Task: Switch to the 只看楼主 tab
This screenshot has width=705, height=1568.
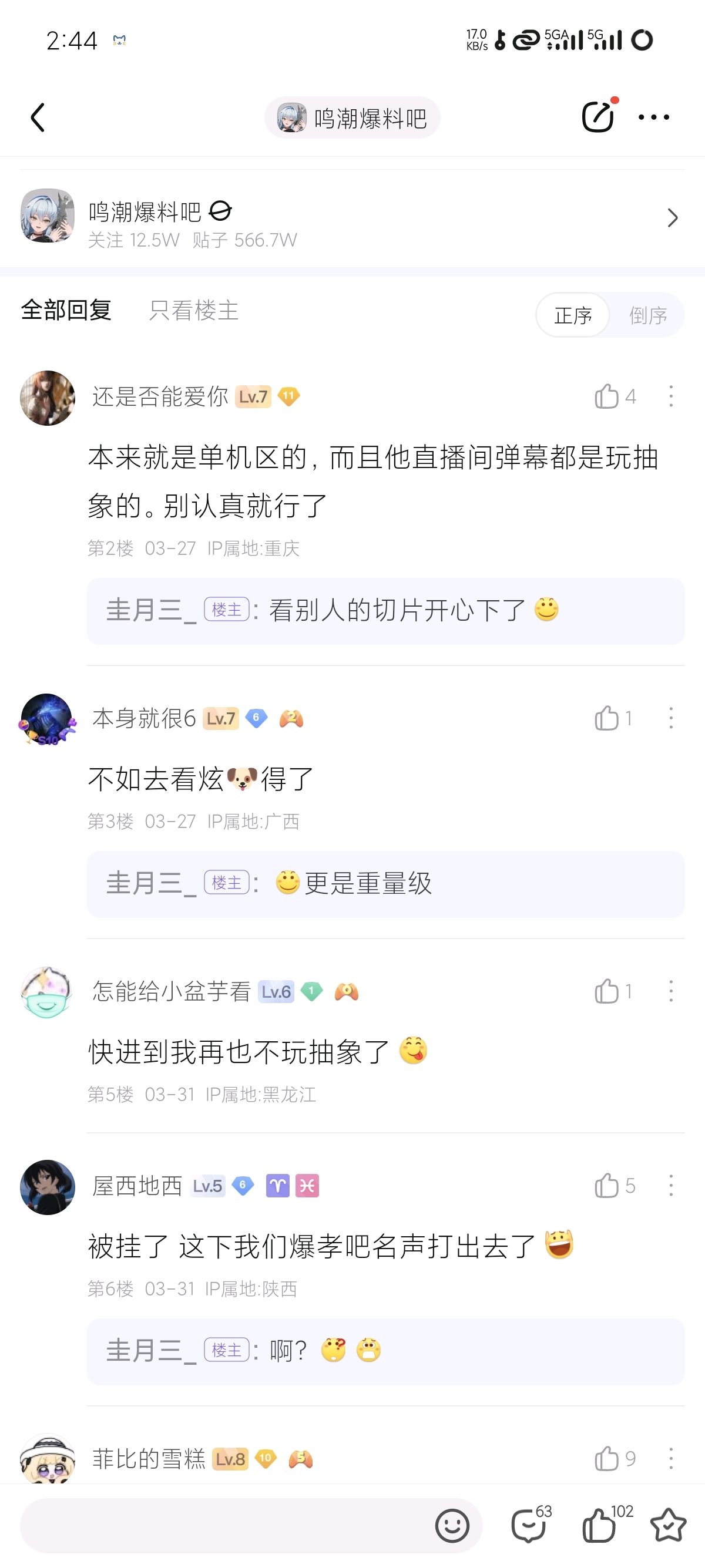Action: [x=194, y=311]
